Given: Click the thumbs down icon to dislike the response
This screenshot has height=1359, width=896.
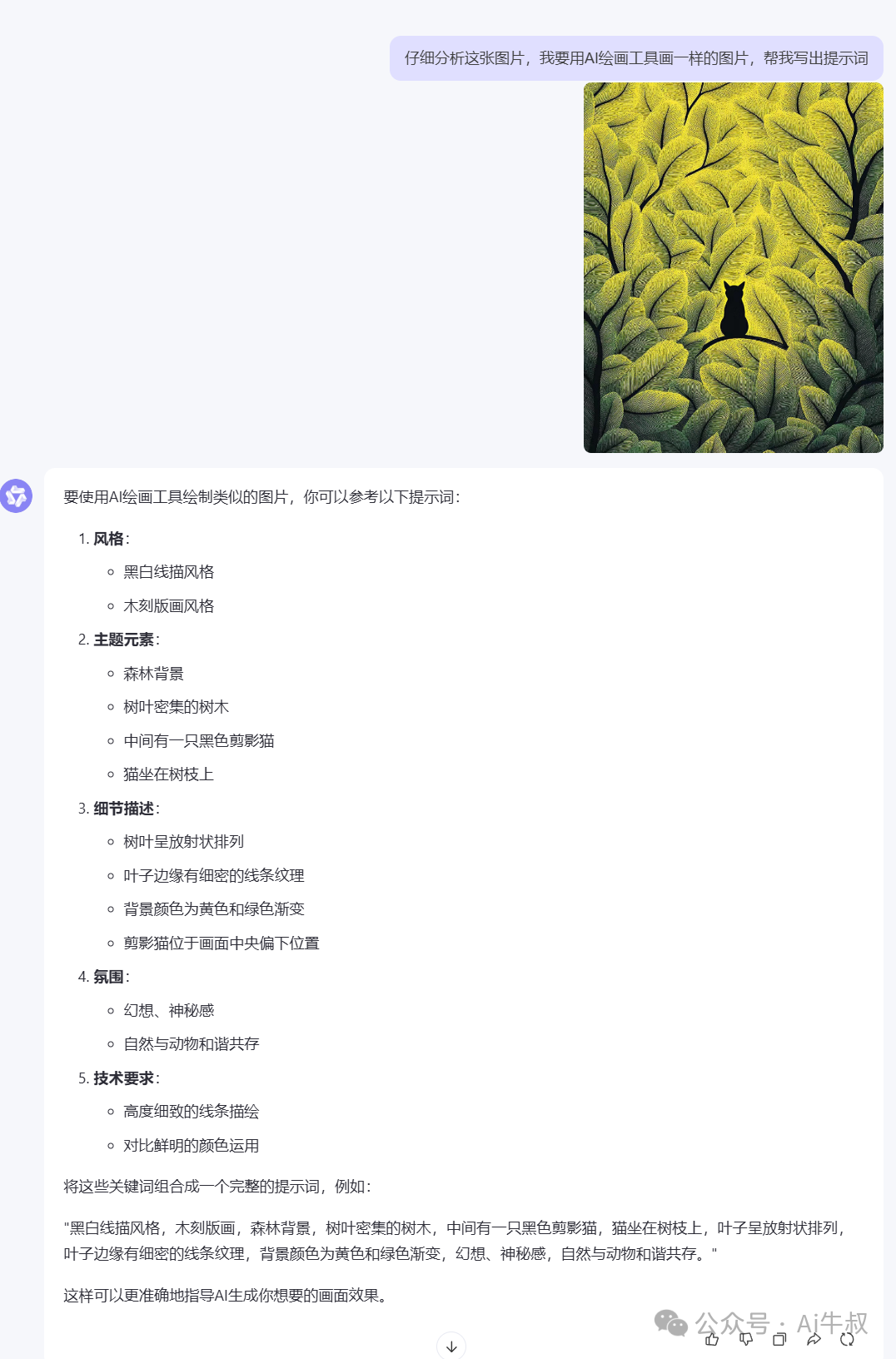Looking at the screenshot, I should (746, 1337).
